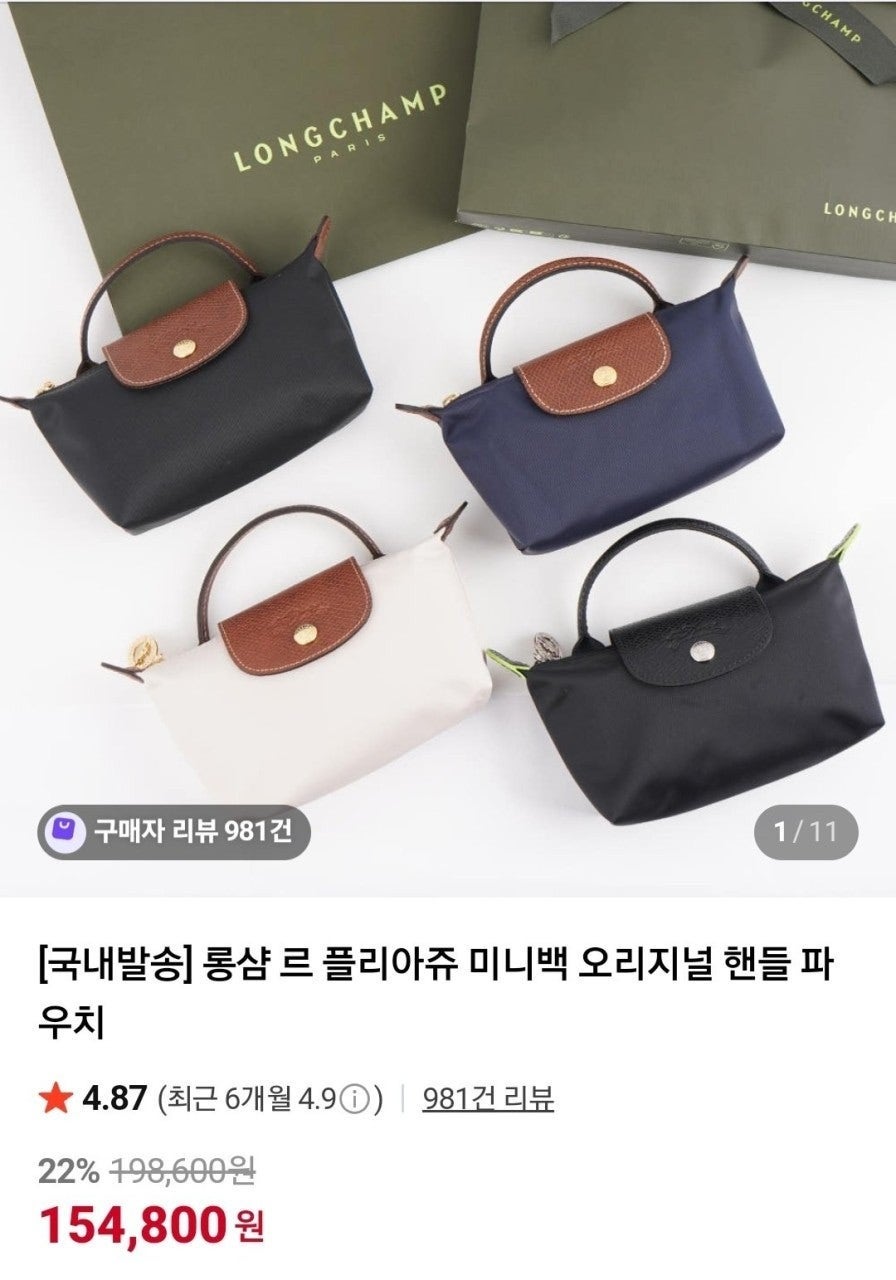Open the 981건 리뷰 link
896x1280 pixels.
pos(488,1100)
